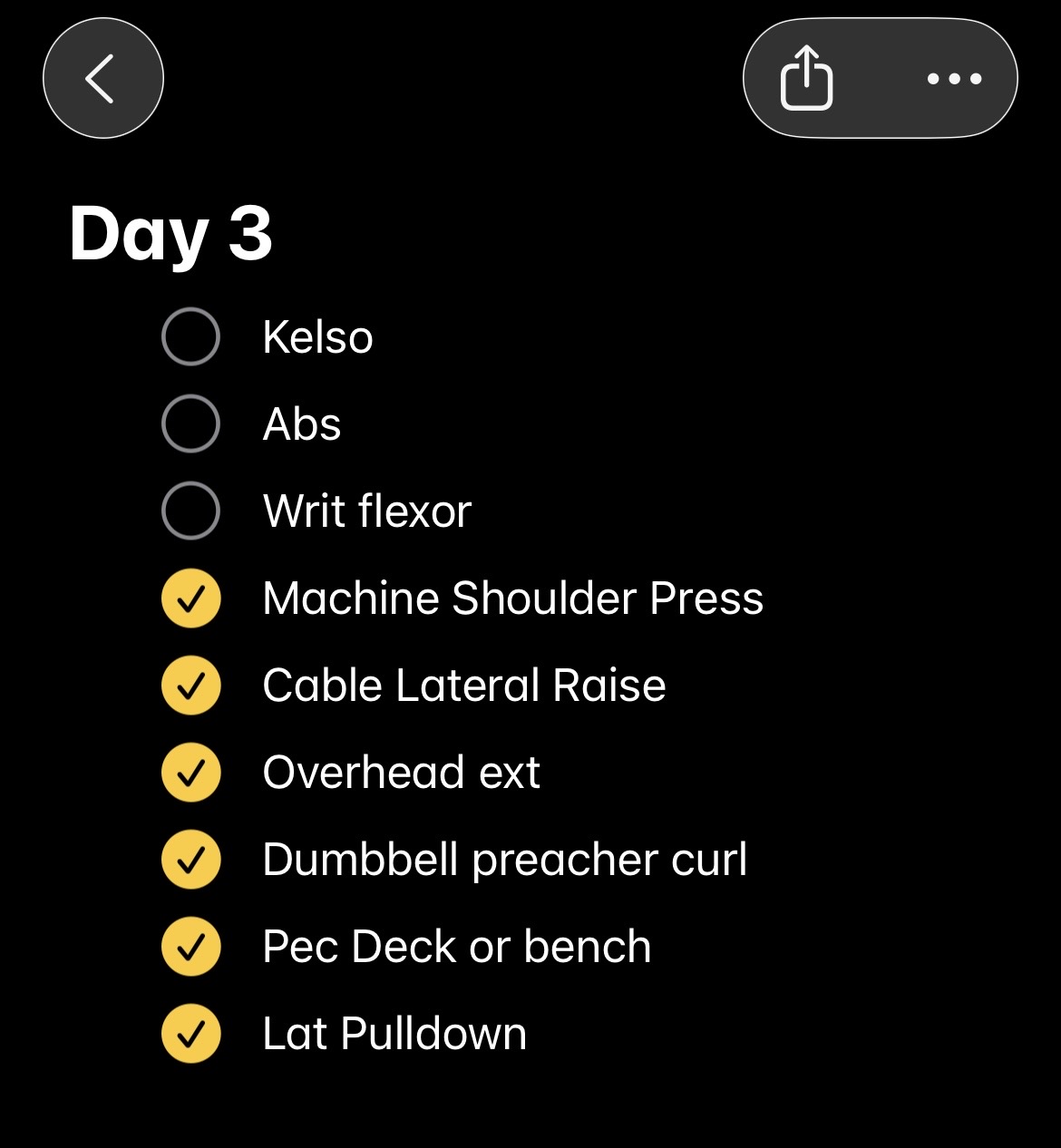This screenshot has height=1148, width=1061.
Task: Untick Pec Deck or bench
Action: pos(190,947)
